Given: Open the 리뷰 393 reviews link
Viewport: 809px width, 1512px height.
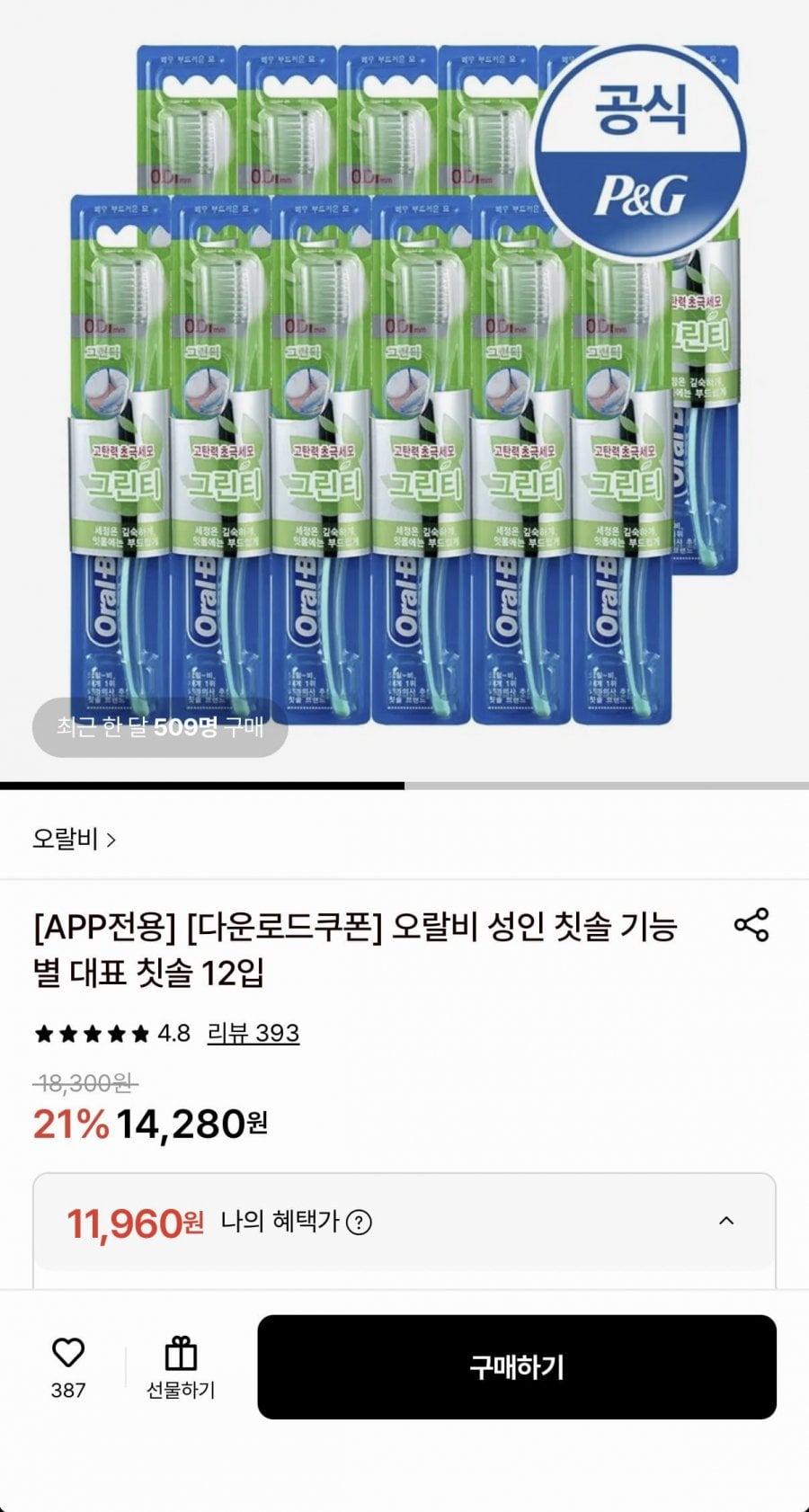Looking at the screenshot, I should (253, 1033).
